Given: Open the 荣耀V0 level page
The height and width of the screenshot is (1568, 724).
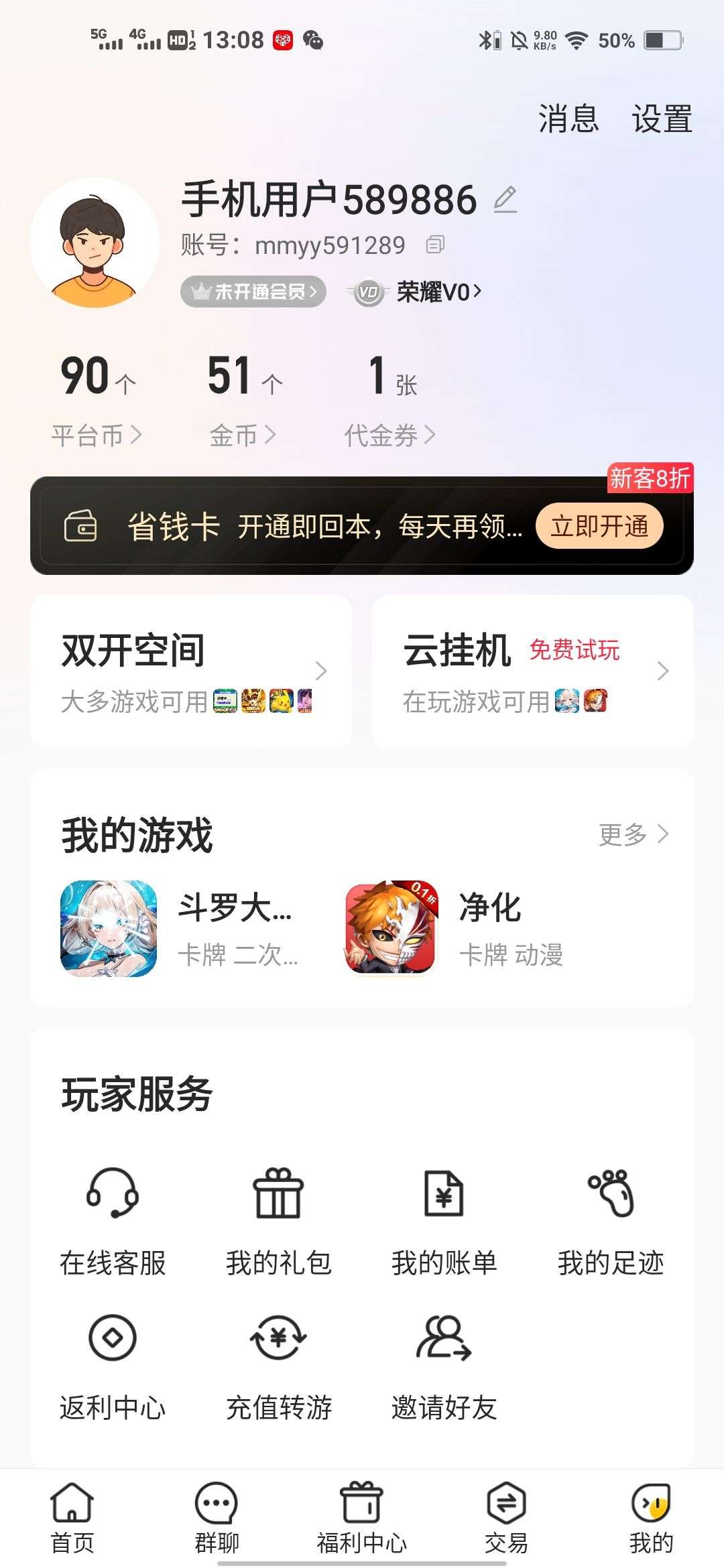Looking at the screenshot, I should (417, 292).
